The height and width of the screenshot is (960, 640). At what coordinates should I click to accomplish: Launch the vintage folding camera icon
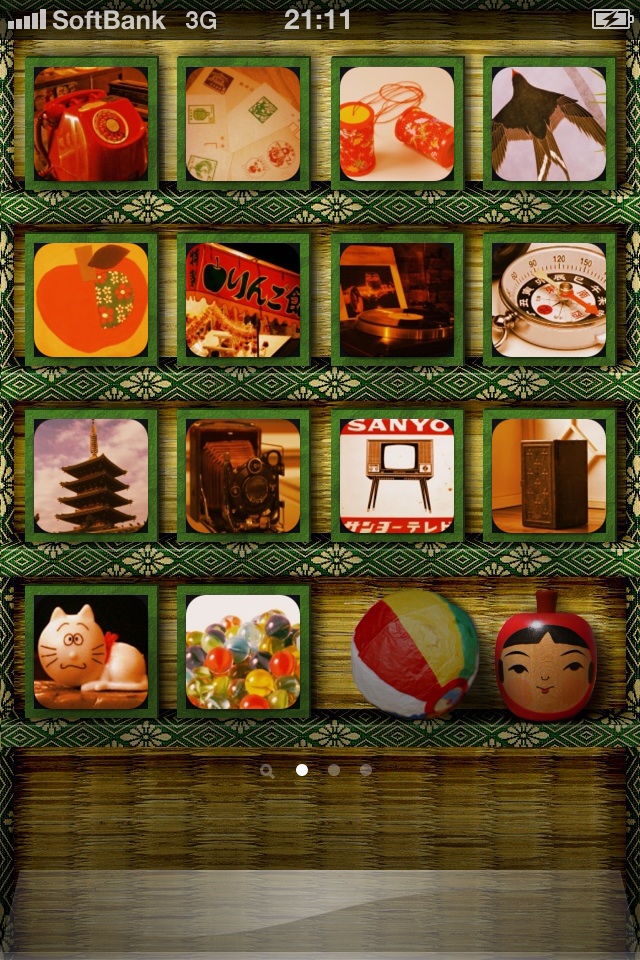click(243, 475)
